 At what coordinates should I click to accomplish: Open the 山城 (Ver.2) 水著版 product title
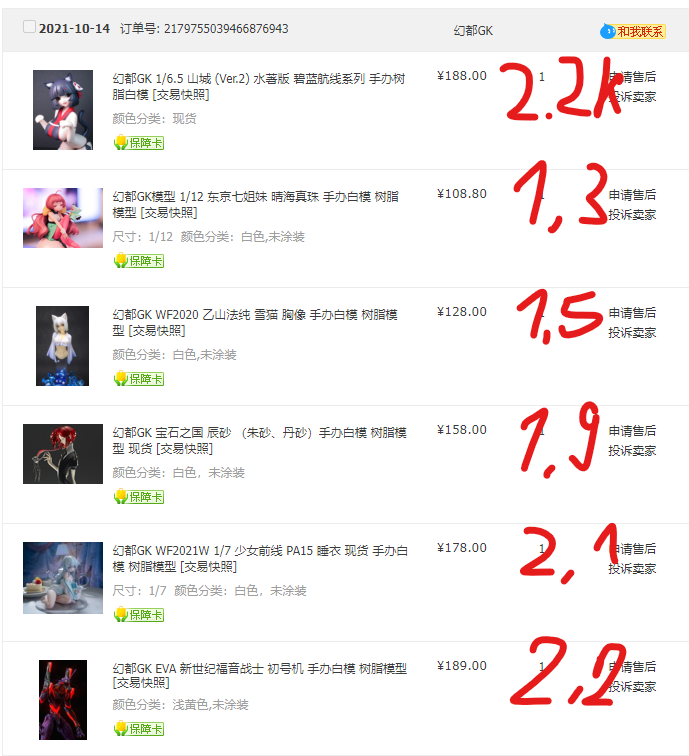258,86
